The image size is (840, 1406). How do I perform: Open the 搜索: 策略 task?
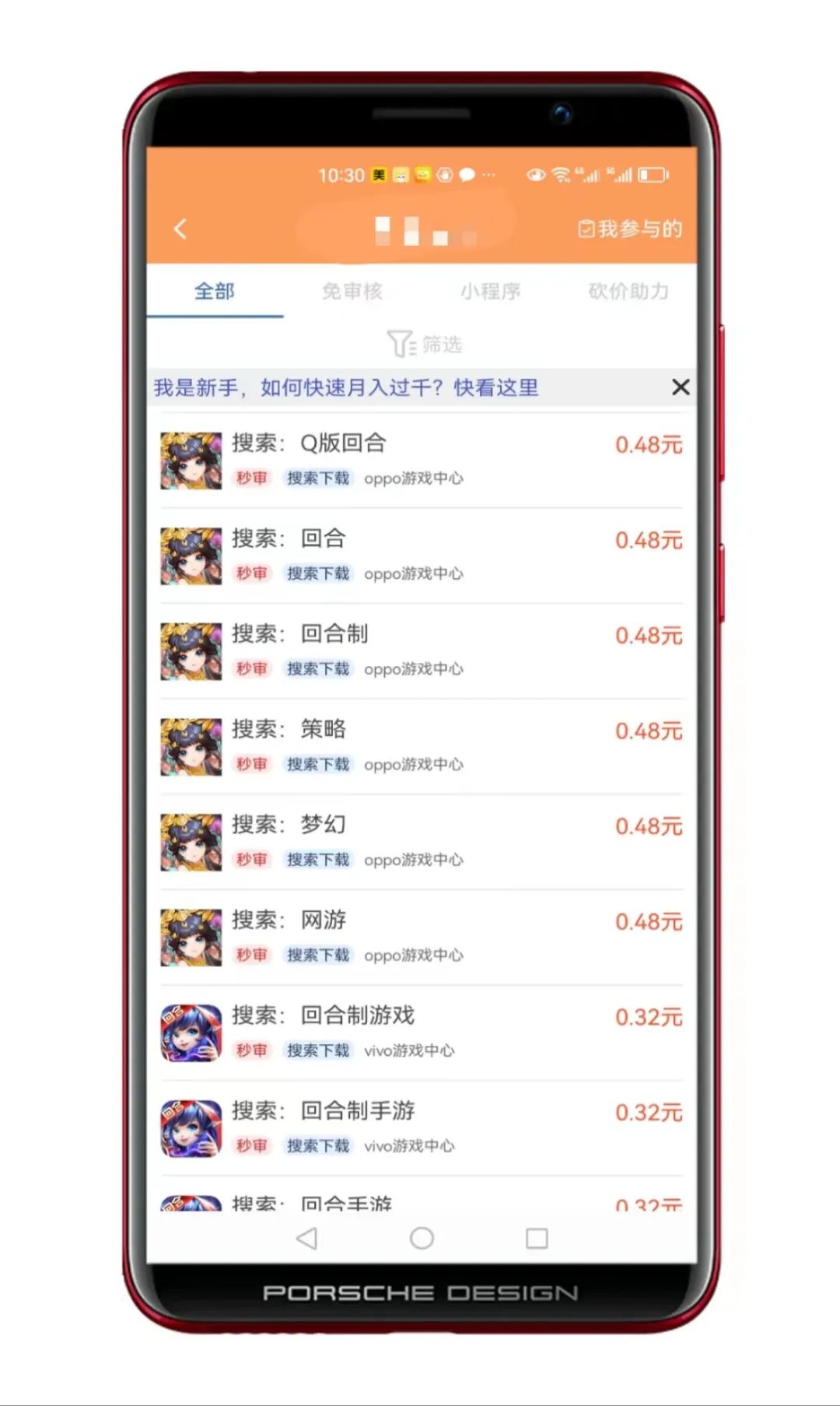[420, 746]
